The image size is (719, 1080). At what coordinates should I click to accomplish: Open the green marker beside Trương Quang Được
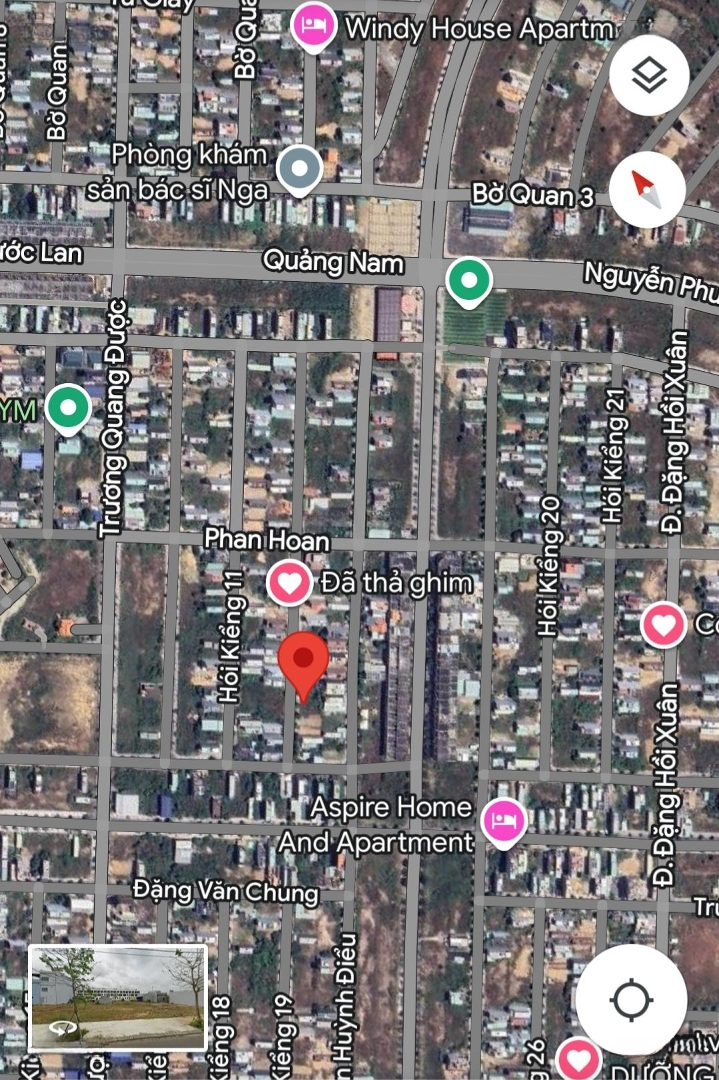point(67,408)
